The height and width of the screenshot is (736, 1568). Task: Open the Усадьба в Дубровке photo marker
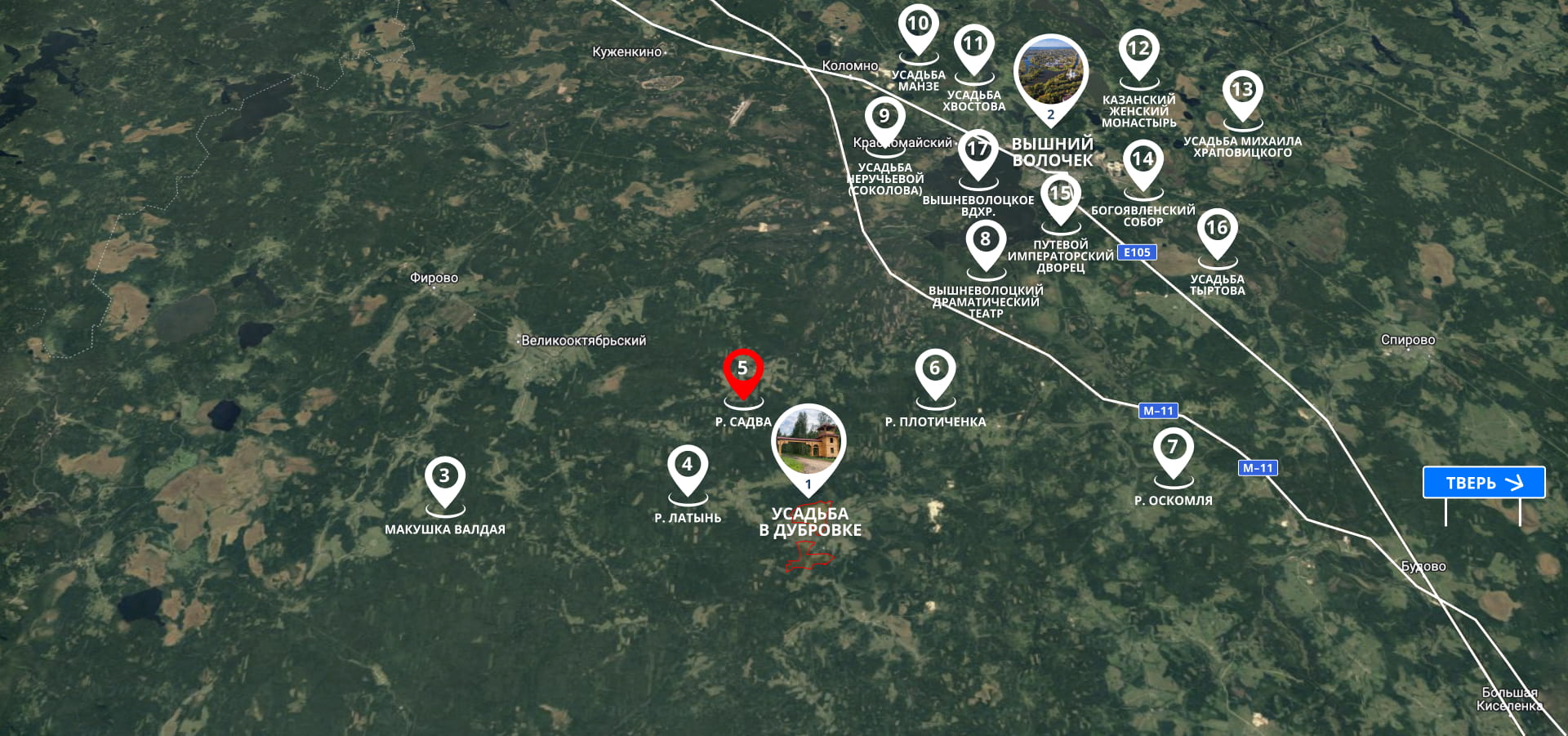[808, 444]
